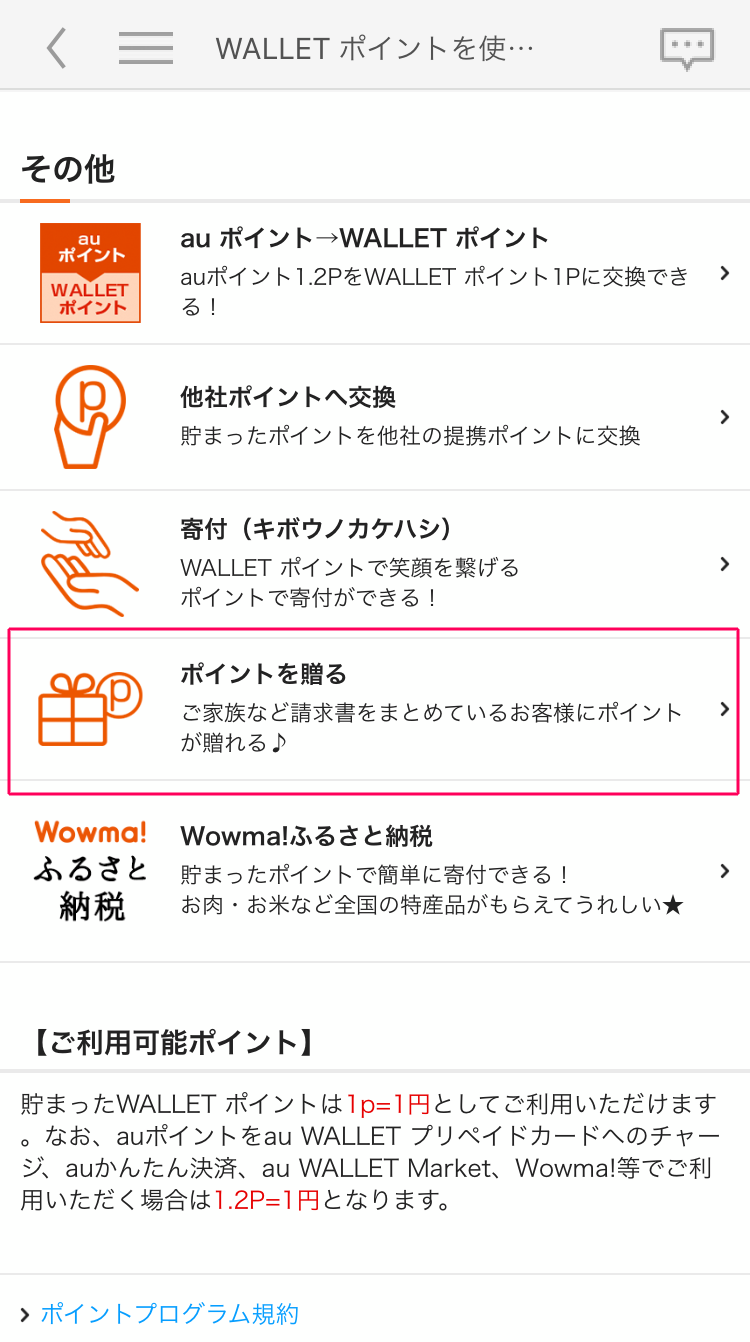Viewport: 750px width, 1342px height.
Task: Select the au ポイント→WALLET ポイント icon
Action: [x=90, y=272]
